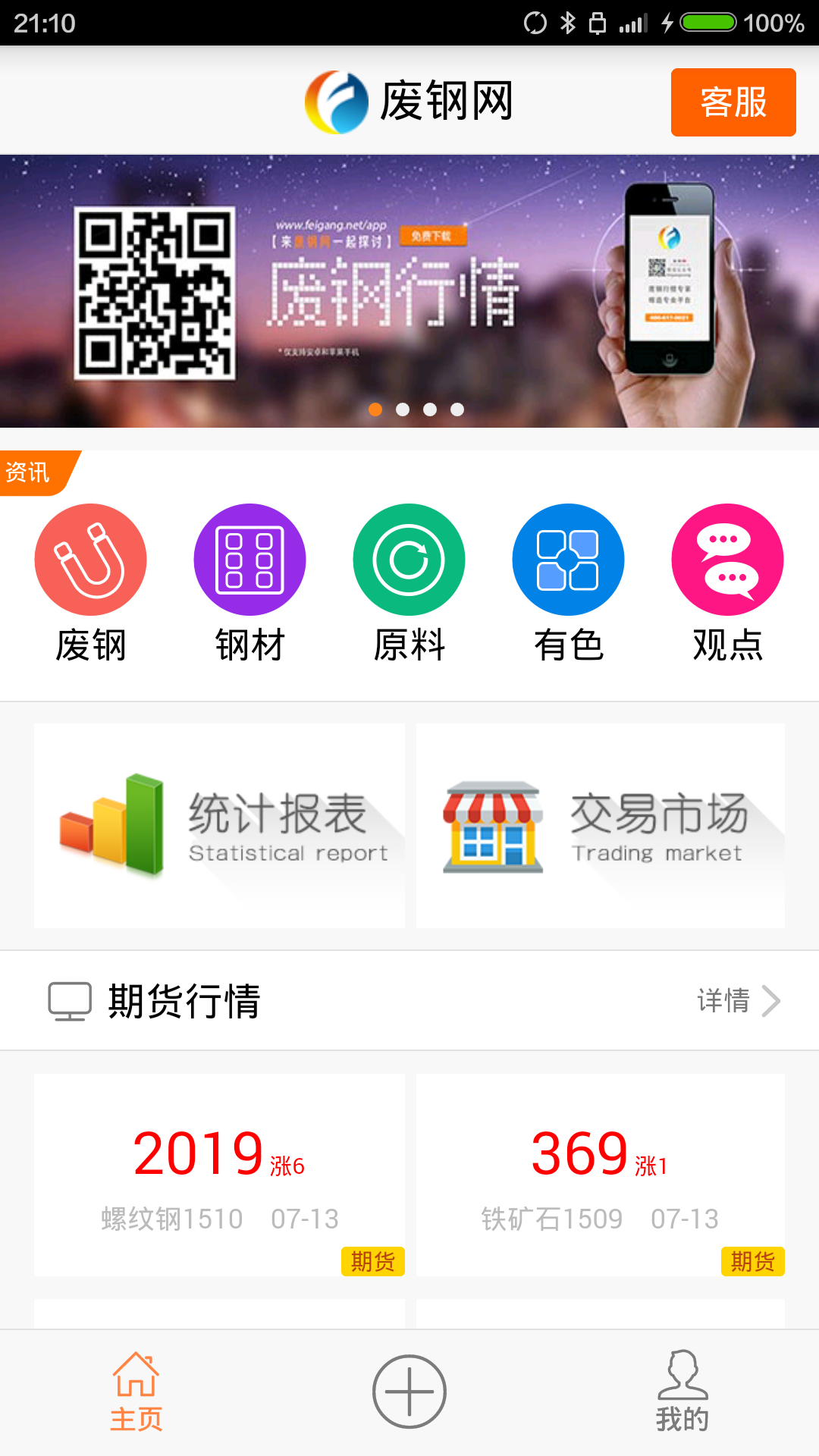The height and width of the screenshot is (1456, 819).
Task: Open the 螺纹钢1510 futures card
Action: (x=219, y=1175)
